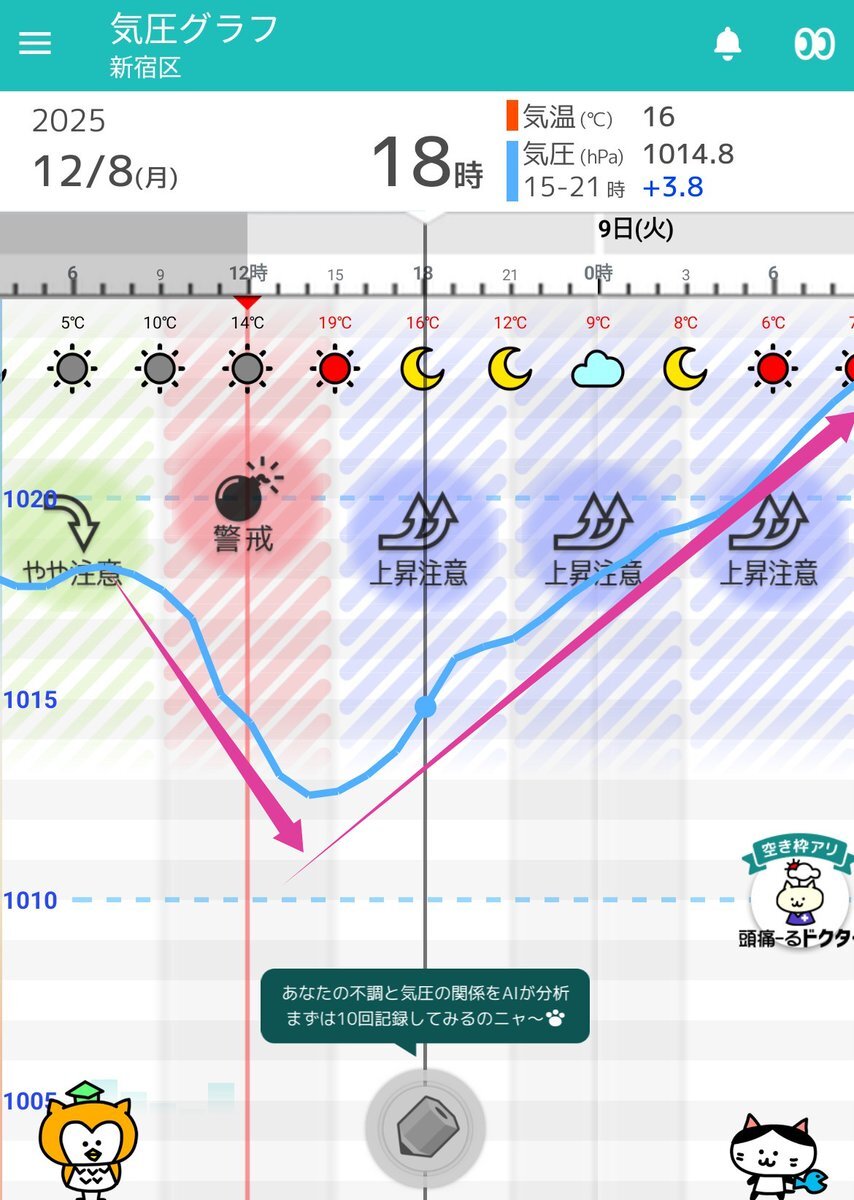Image resolution: width=854 pixels, height=1200 pixels.
Task: Open the hamburger drawer menu
Action: point(35,44)
